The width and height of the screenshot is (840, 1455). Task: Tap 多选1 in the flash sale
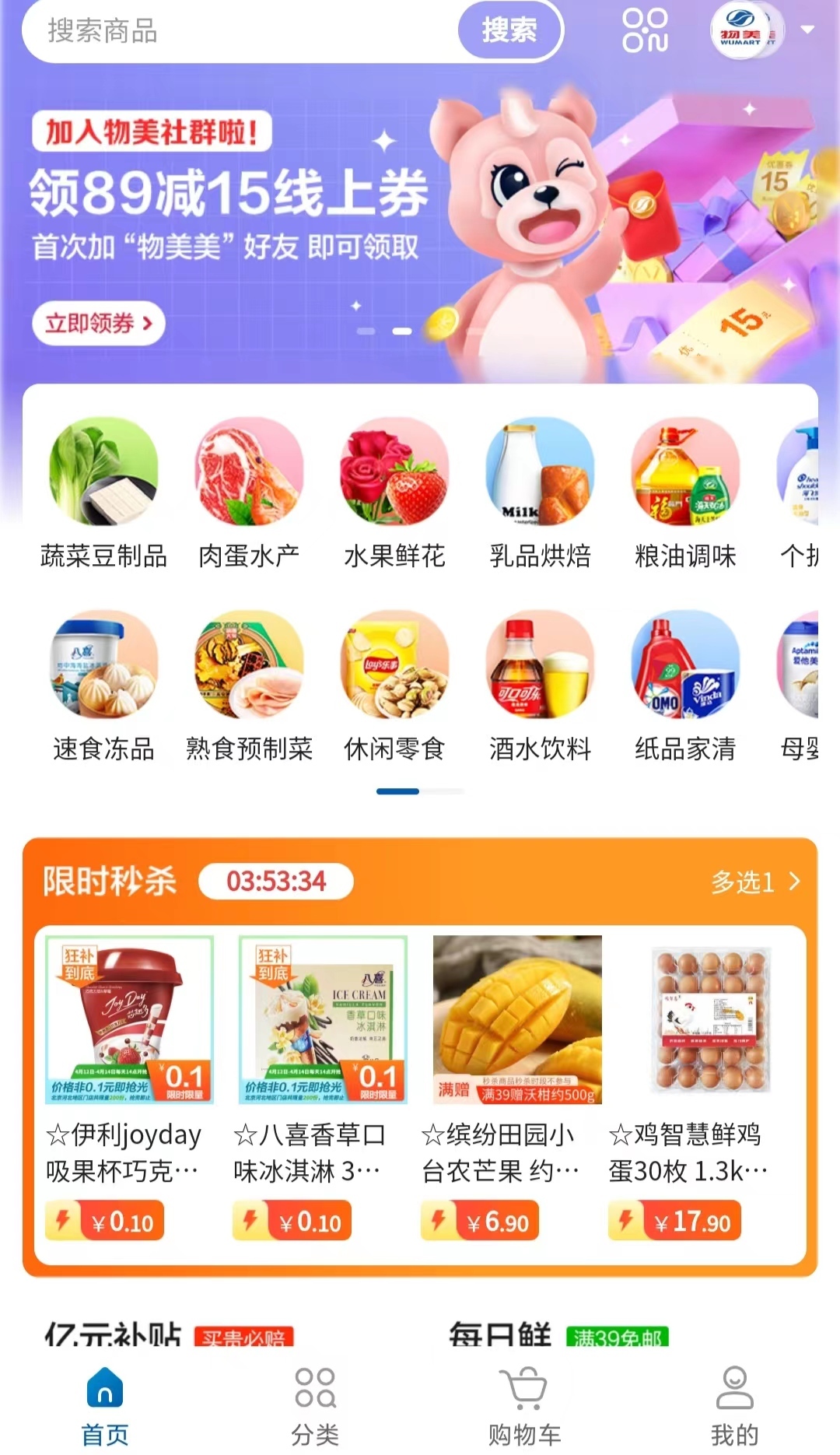coord(755,882)
